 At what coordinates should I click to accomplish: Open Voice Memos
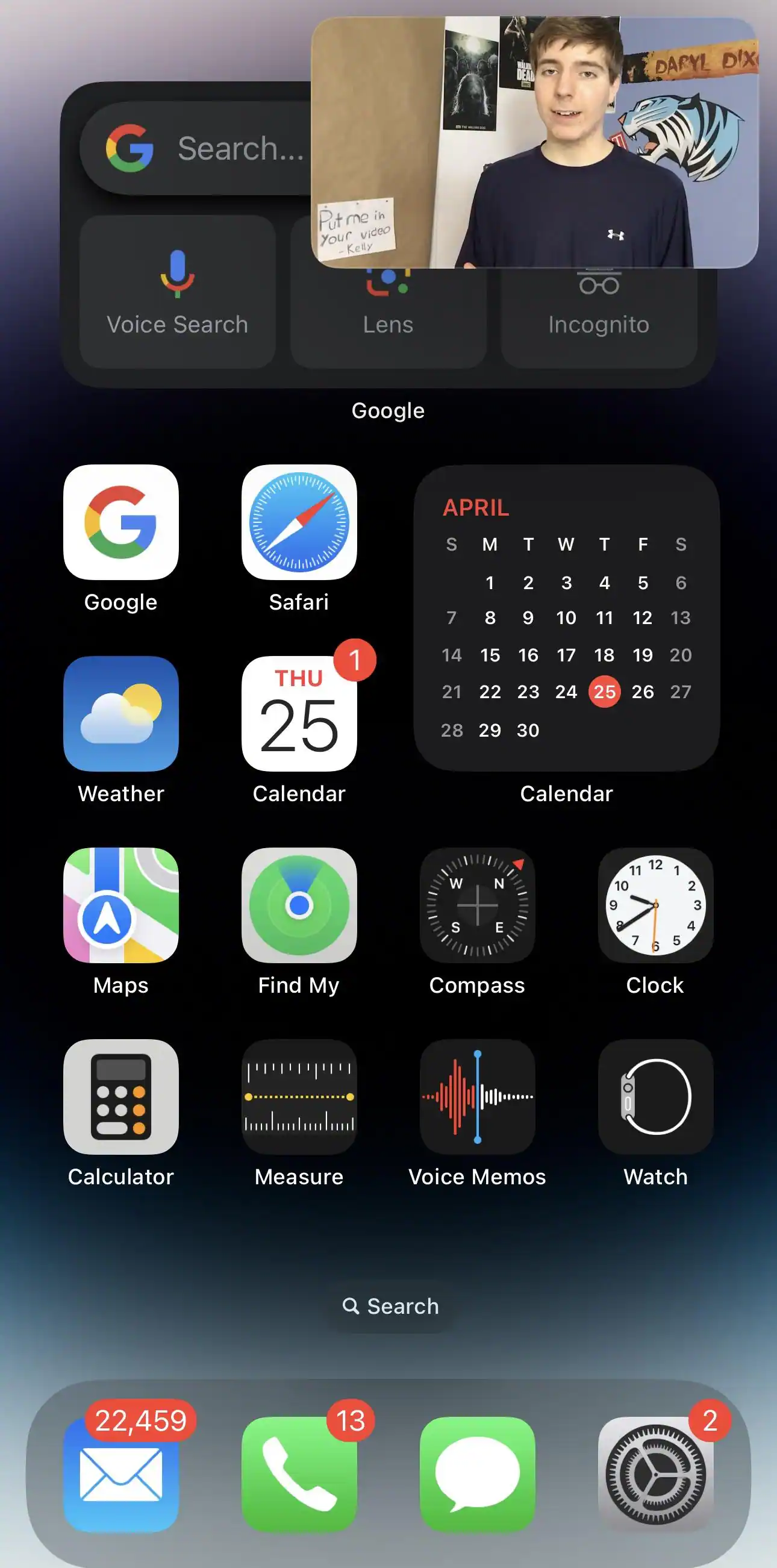pos(477,1097)
